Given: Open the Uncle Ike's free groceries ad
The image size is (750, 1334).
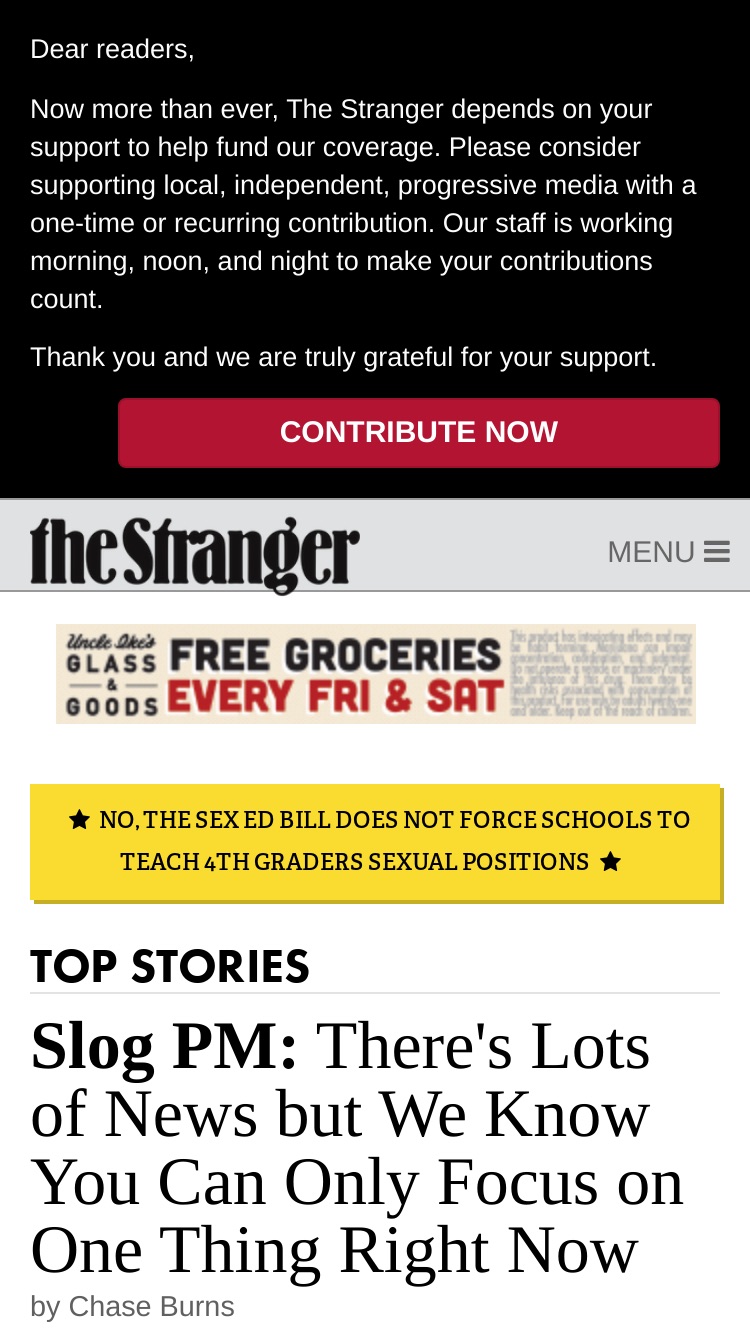Looking at the screenshot, I should pyautogui.click(x=376, y=674).
